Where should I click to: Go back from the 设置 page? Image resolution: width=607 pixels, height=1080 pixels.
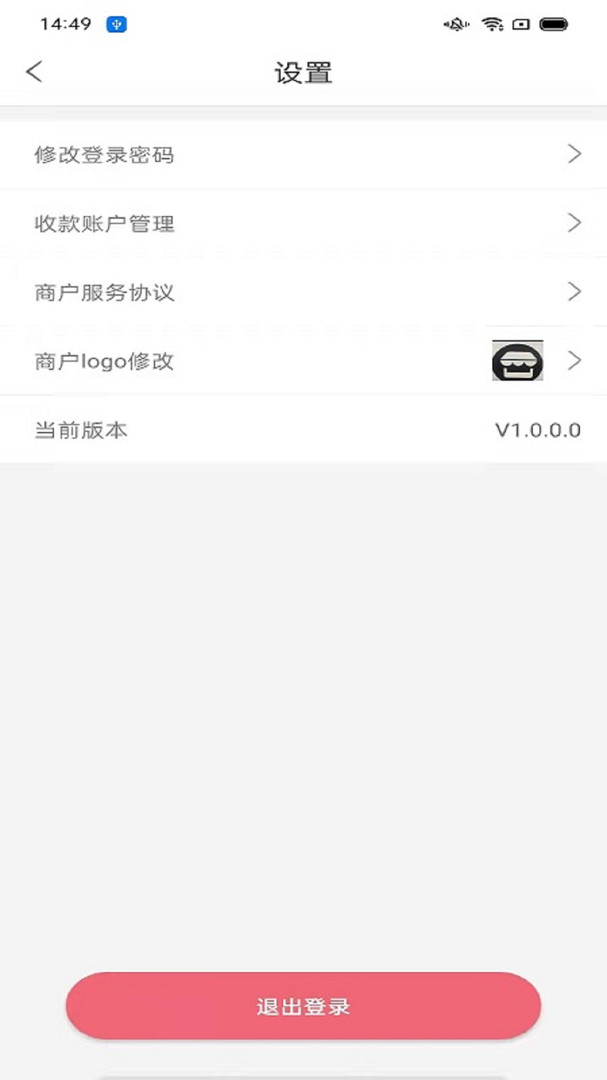[x=34, y=72]
